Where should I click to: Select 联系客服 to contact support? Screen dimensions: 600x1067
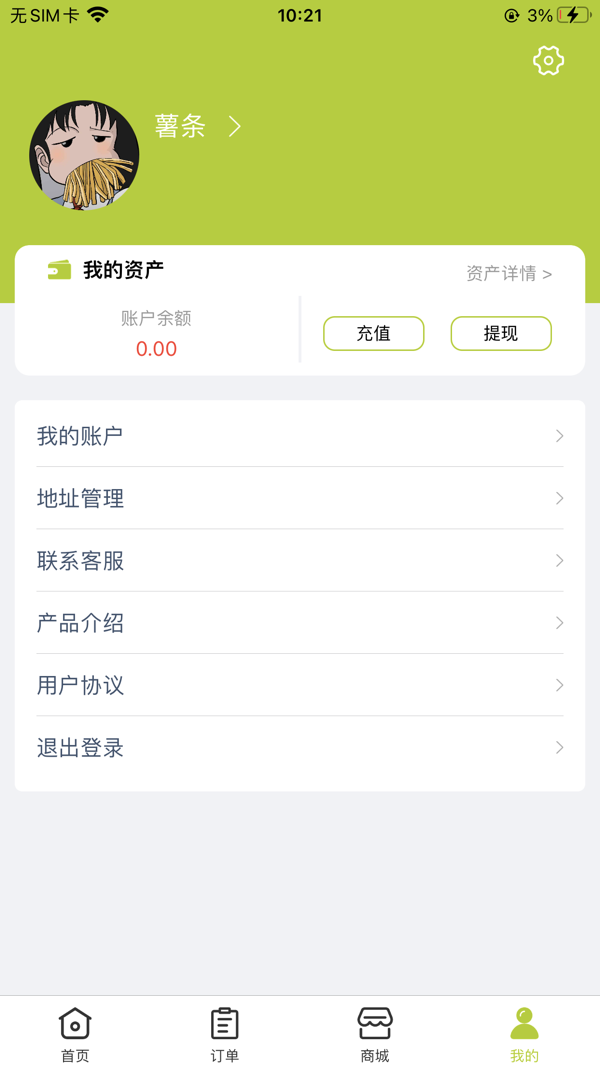pyautogui.click(x=299, y=561)
